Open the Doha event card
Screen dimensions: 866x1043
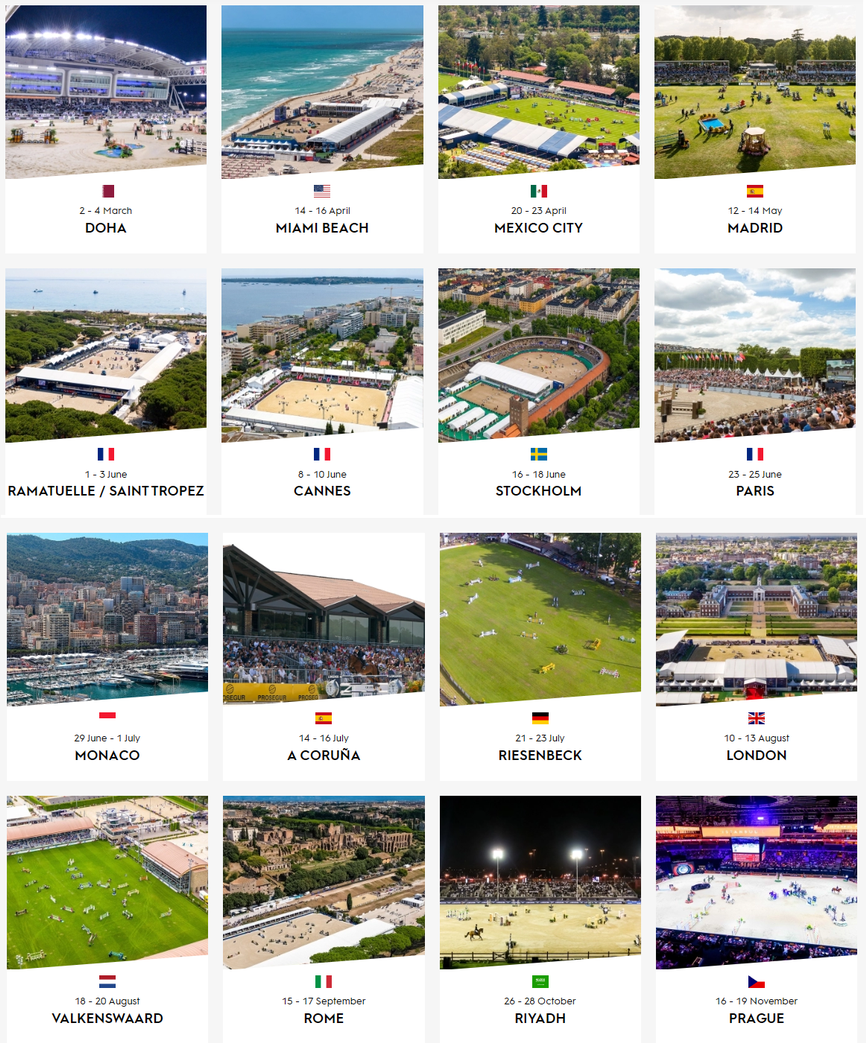[x=106, y=130]
